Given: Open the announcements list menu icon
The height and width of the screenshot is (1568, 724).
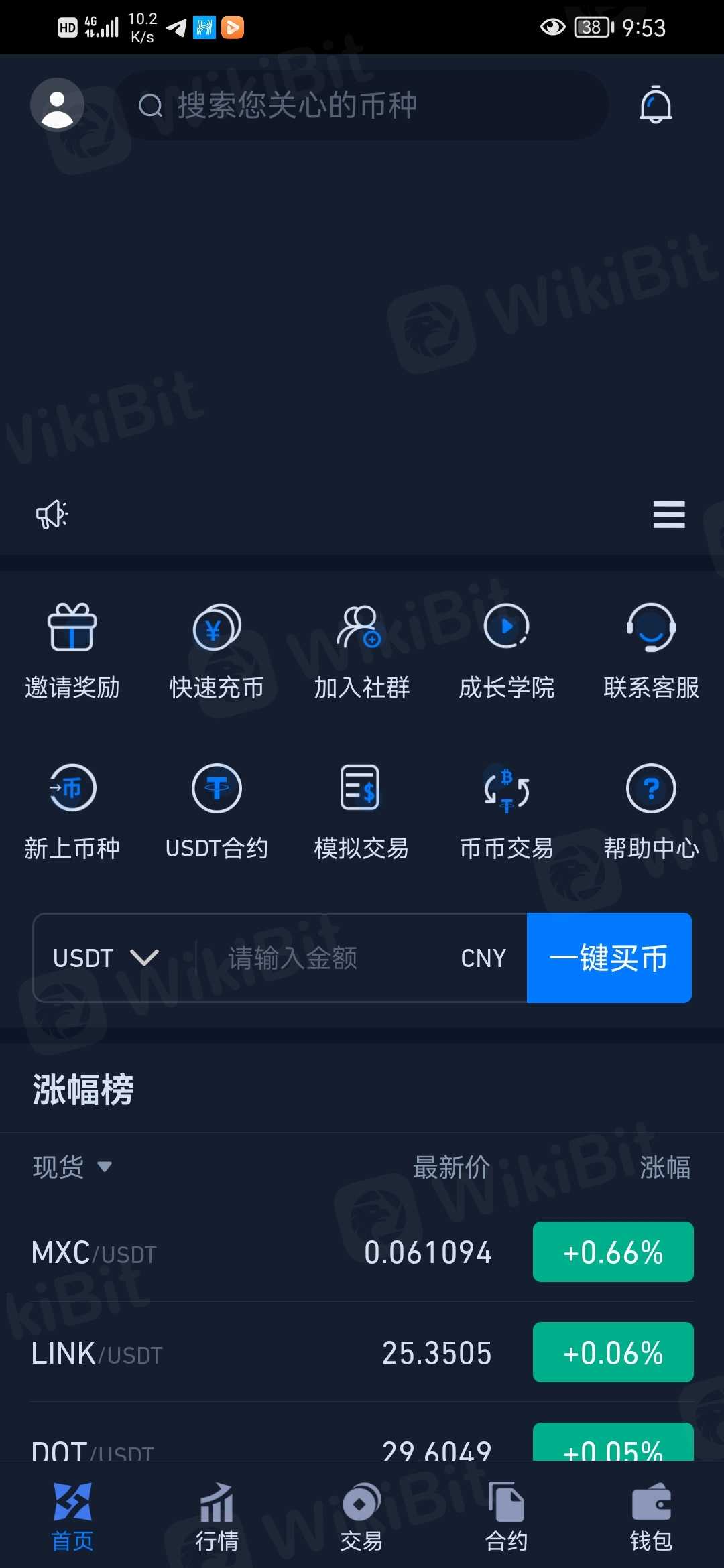Looking at the screenshot, I should [x=668, y=515].
